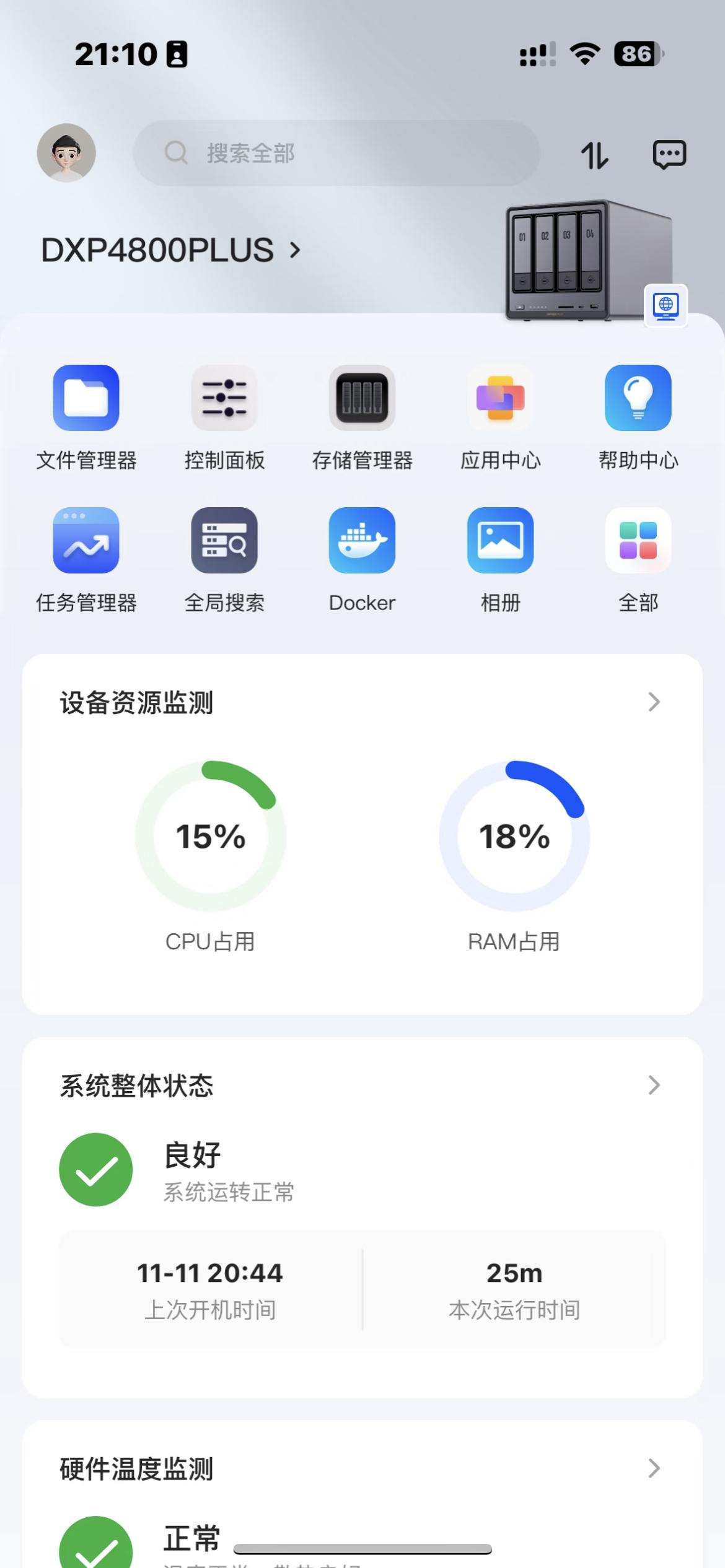Screen dimensions: 725x1568
Task: Open 全局搜索 (Global Search)
Action: point(224,540)
